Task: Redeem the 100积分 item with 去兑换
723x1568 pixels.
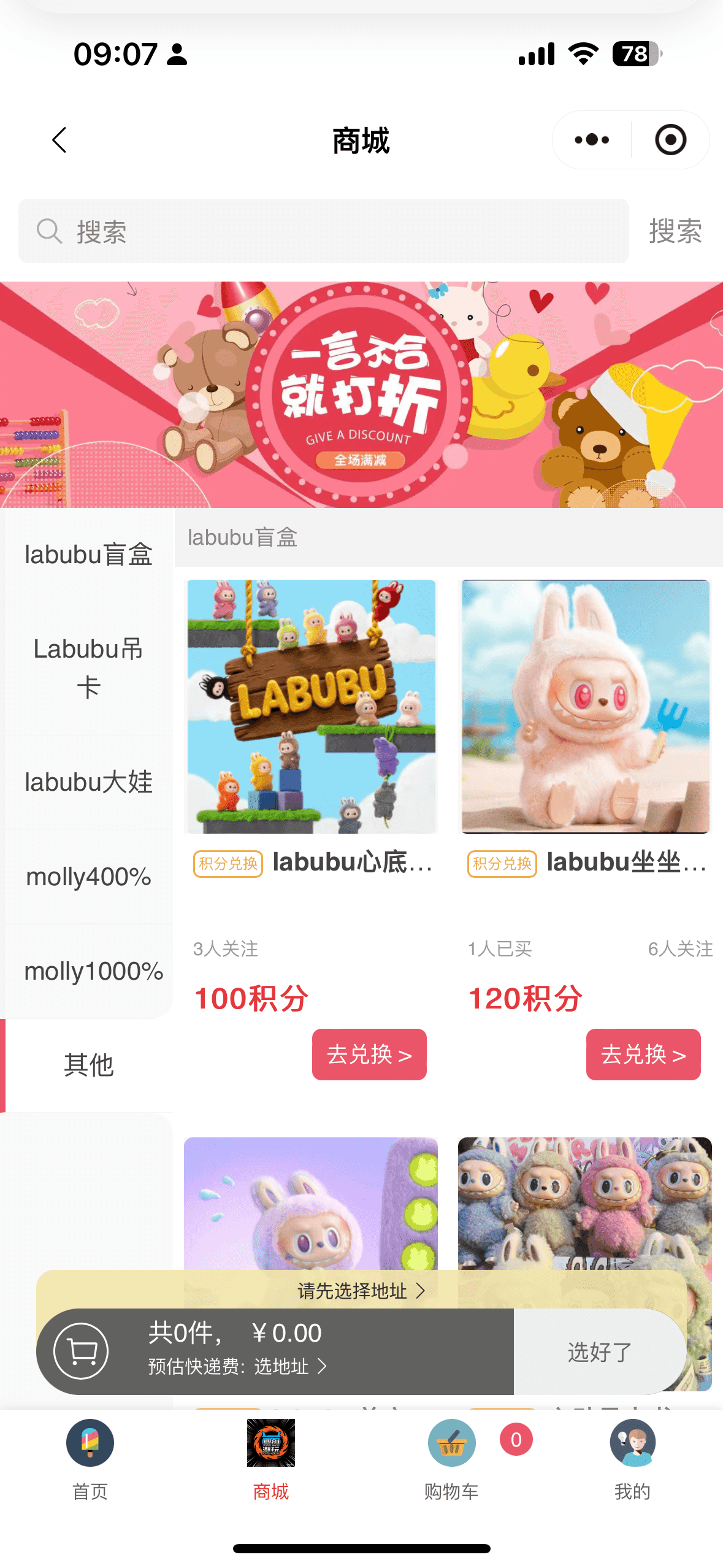Action: pos(369,1055)
